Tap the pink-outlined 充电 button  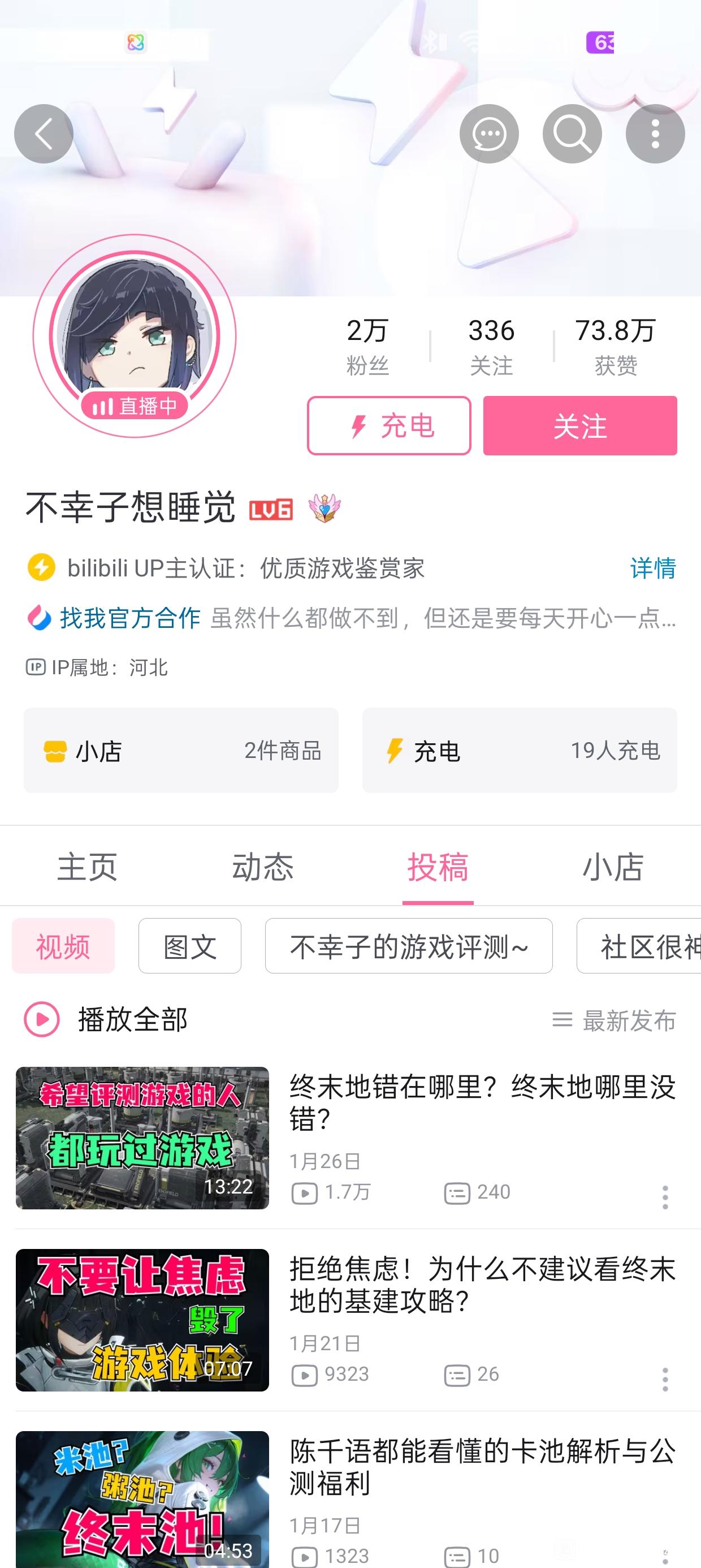(x=389, y=425)
